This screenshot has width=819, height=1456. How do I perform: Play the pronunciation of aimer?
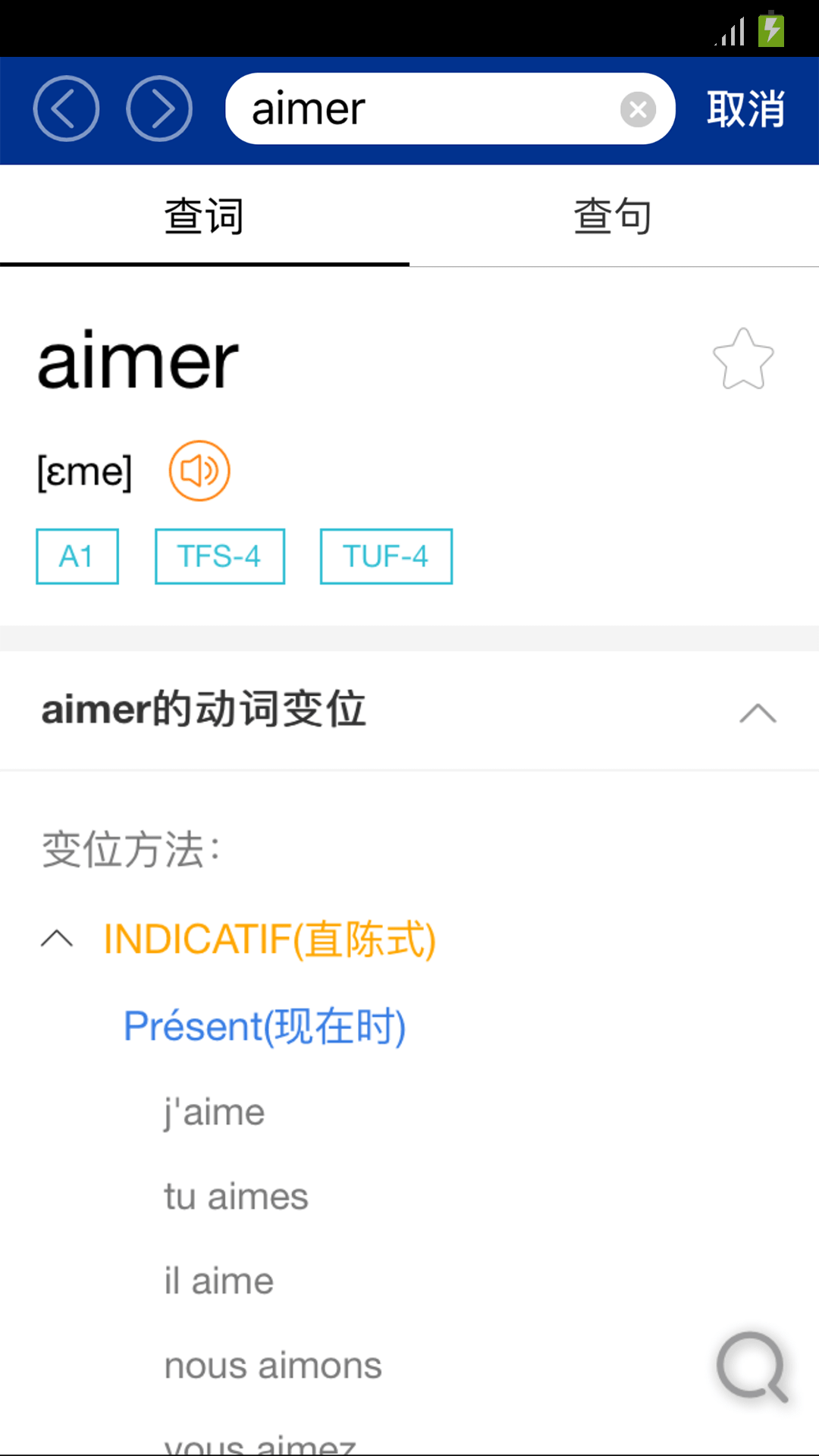click(x=199, y=470)
